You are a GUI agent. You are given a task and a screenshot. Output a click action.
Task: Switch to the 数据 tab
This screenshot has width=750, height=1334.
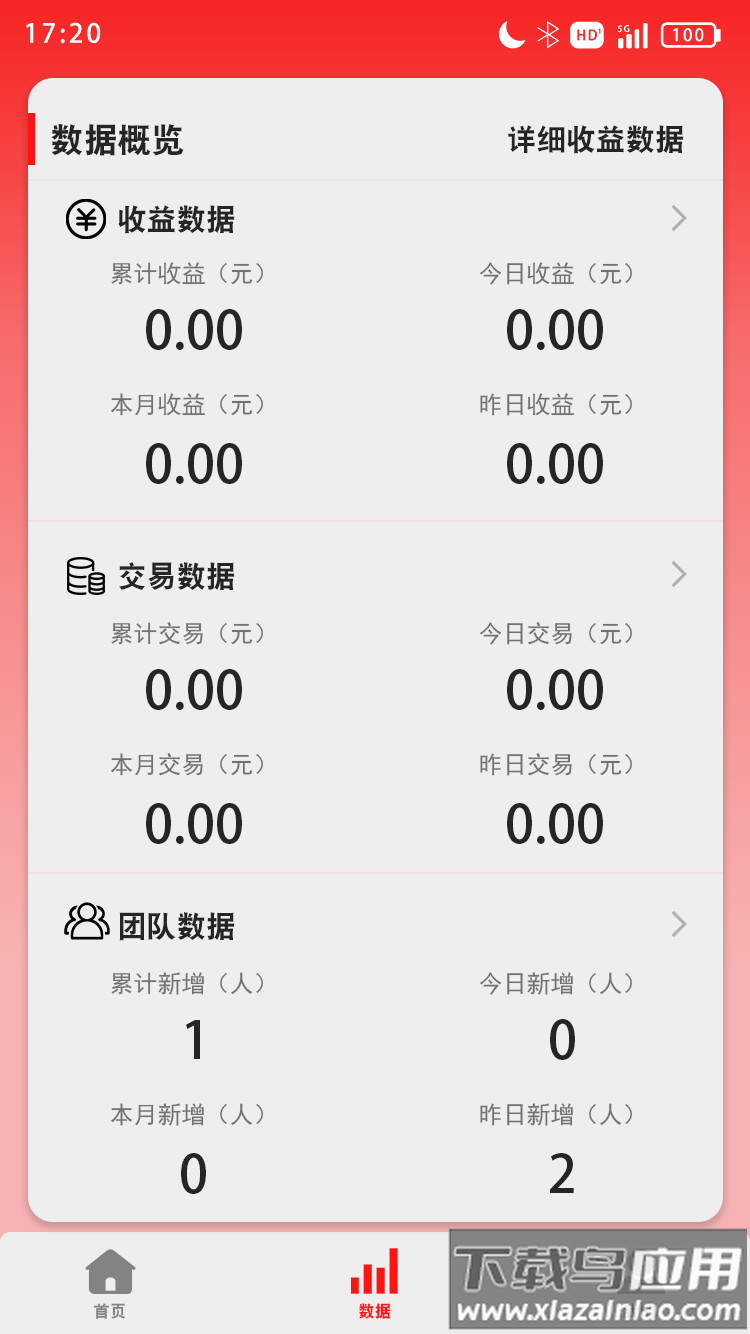(374, 1283)
